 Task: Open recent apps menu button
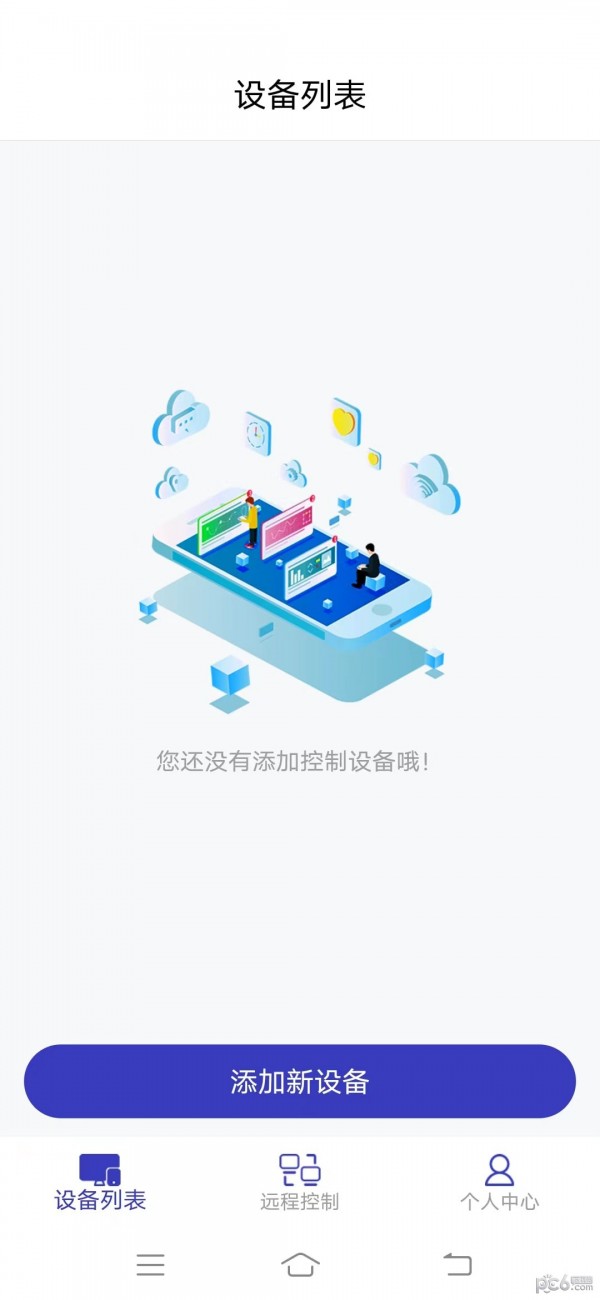coord(151,1264)
